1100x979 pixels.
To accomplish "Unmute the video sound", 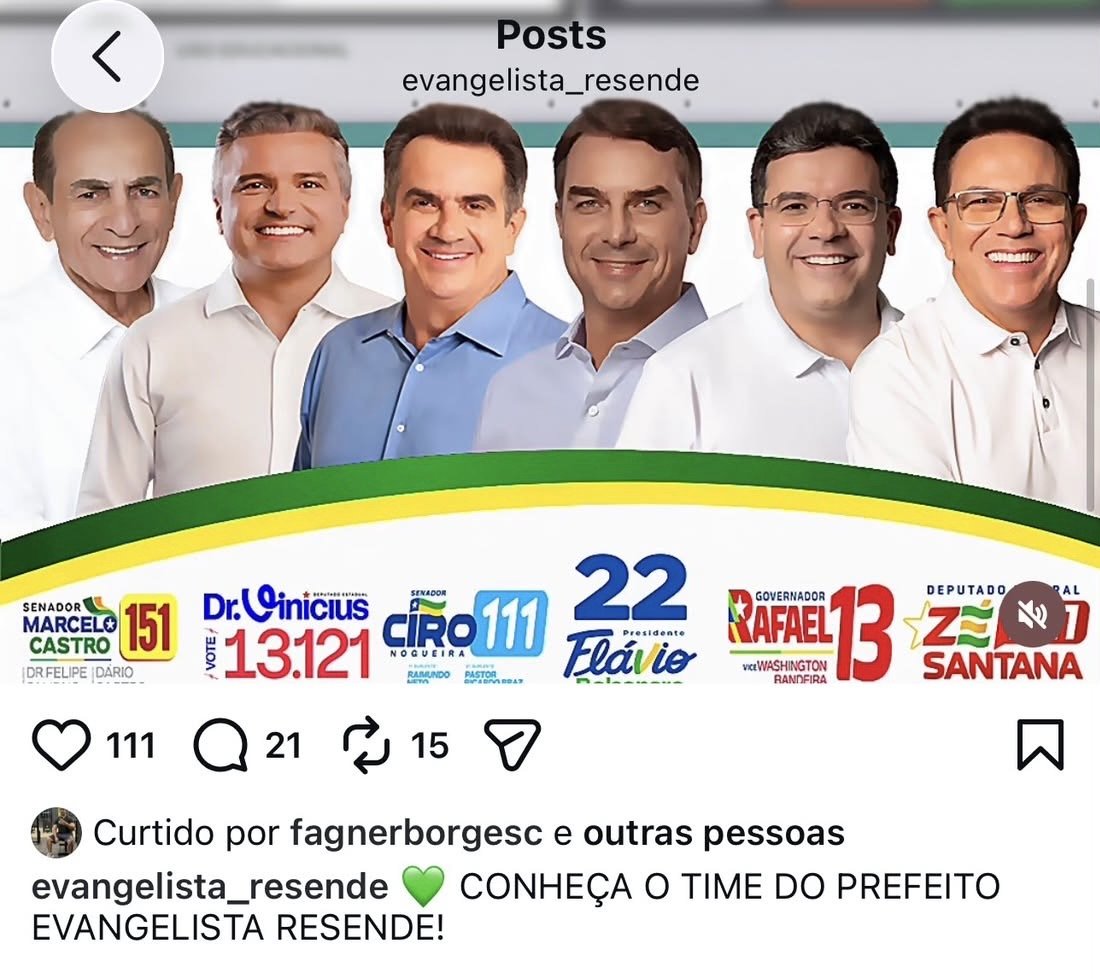I will [x=1033, y=615].
